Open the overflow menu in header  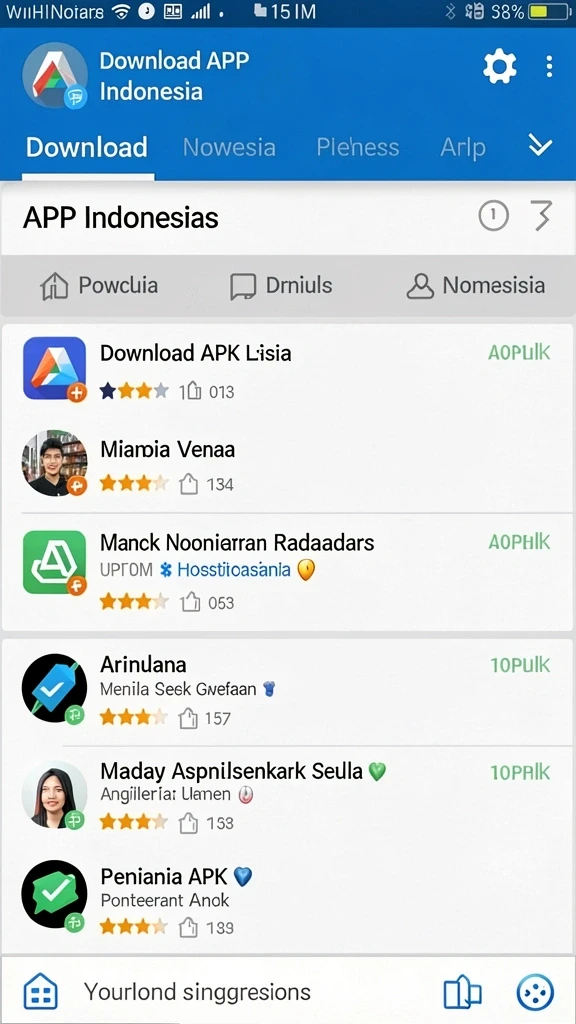(549, 67)
